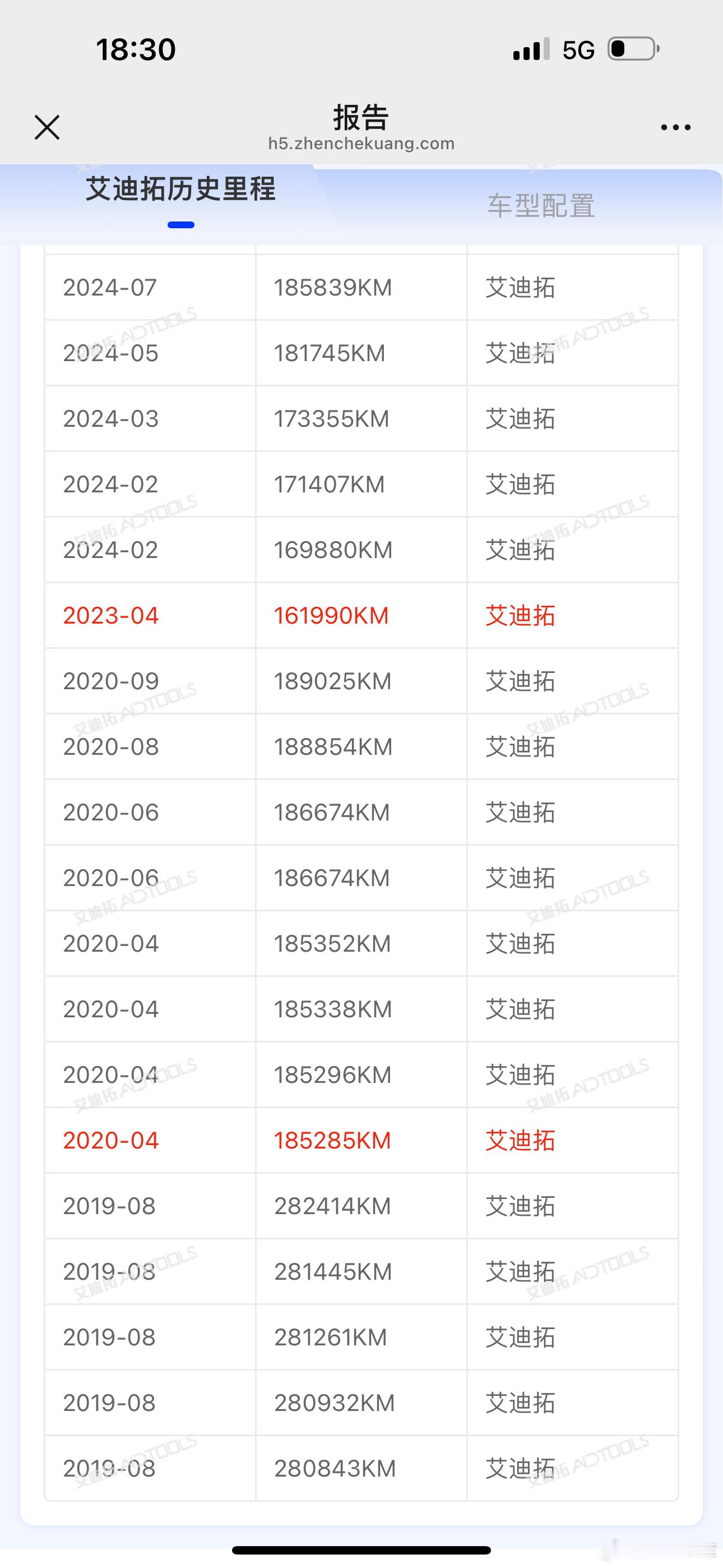Tap the h5.zhenchekuang.com URL text

(361, 144)
